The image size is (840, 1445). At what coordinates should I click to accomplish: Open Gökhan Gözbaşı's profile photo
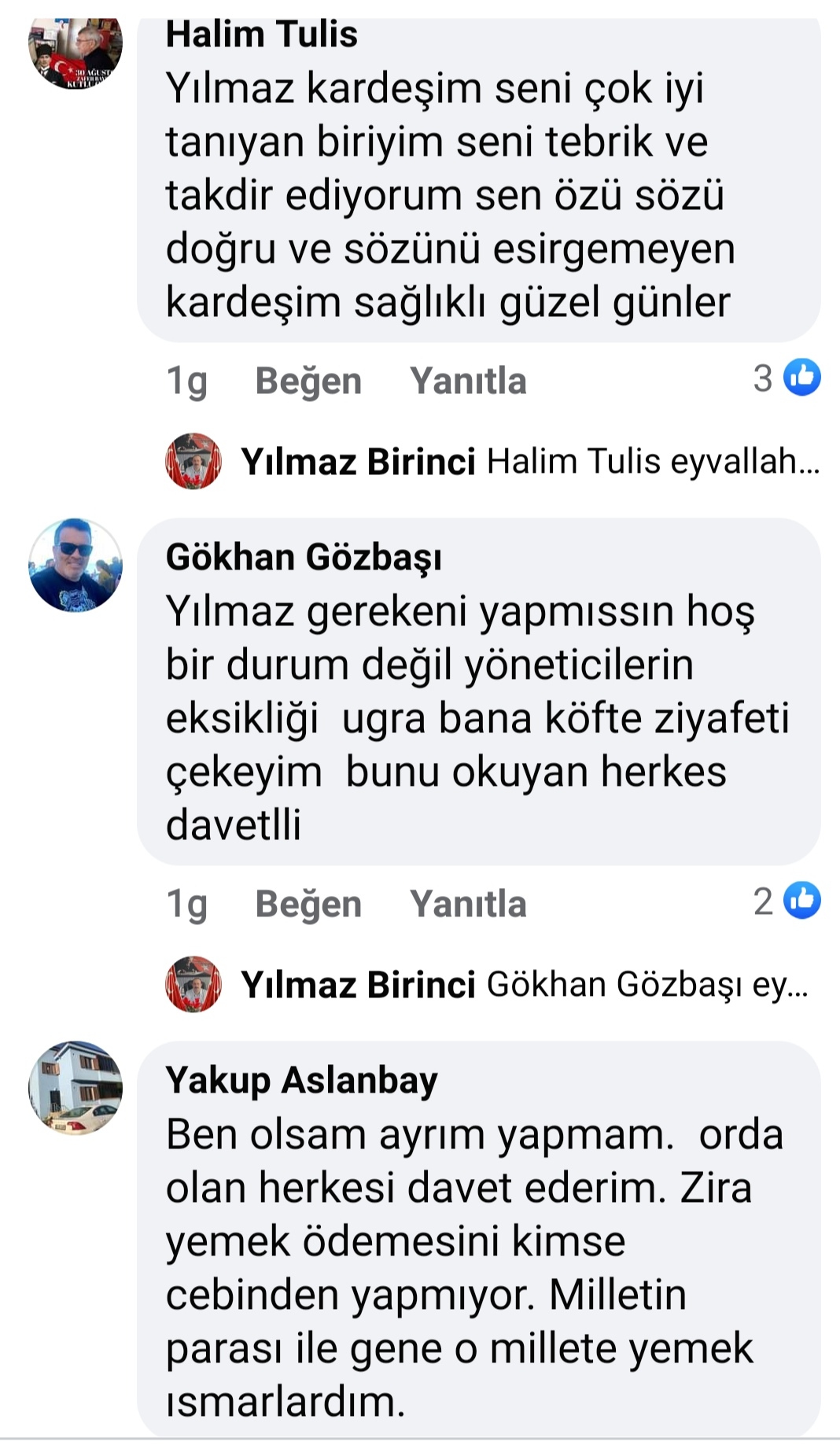pyautogui.click(x=76, y=565)
